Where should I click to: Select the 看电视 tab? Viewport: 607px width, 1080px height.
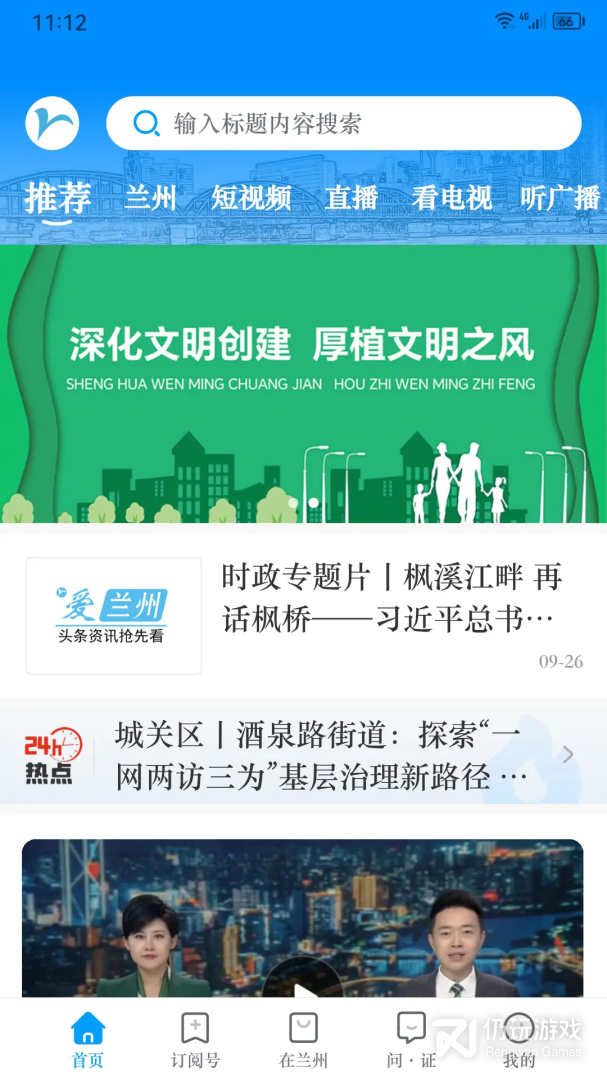point(452,198)
